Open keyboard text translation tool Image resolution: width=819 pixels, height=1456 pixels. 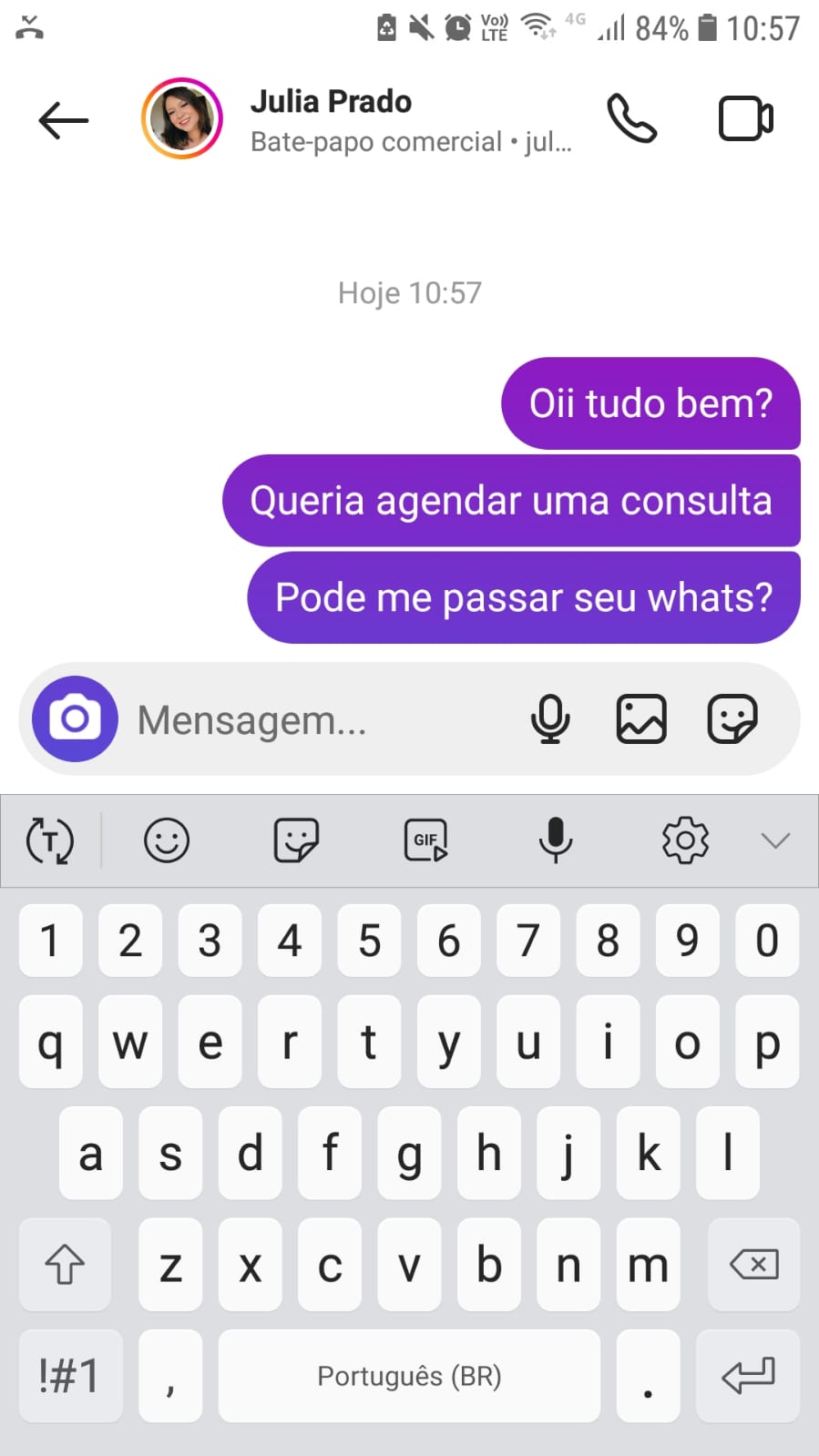[50, 840]
